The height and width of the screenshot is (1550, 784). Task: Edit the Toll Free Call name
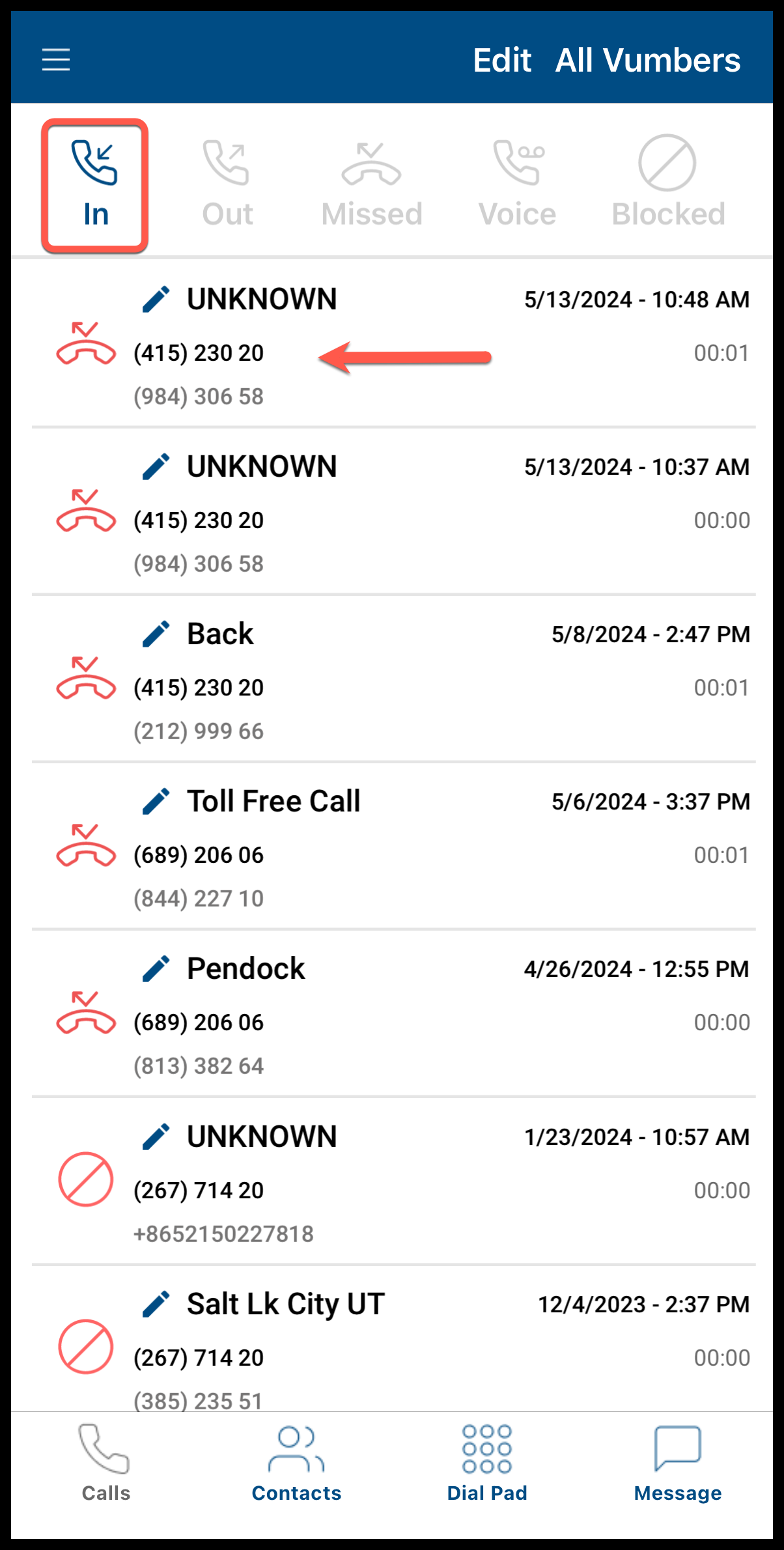click(x=156, y=802)
